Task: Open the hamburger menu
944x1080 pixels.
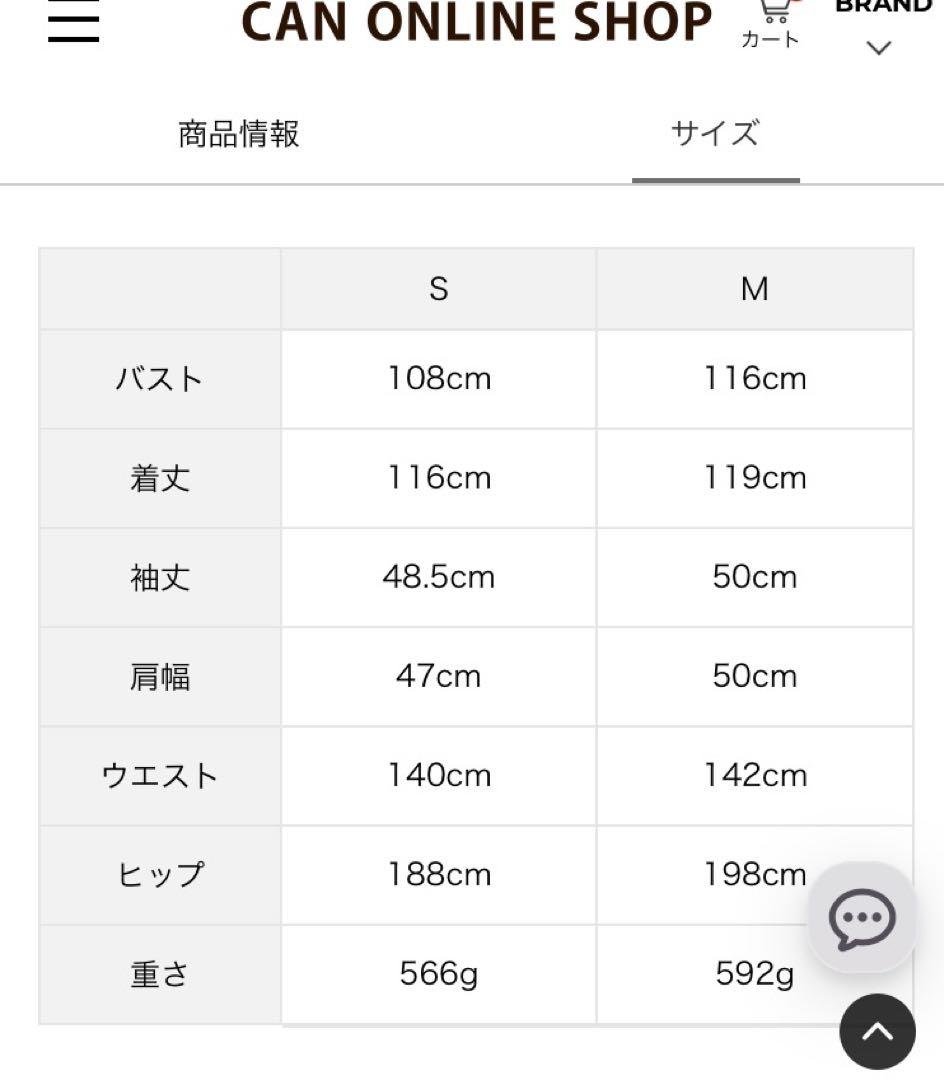Action: pyautogui.click(x=73, y=22)
